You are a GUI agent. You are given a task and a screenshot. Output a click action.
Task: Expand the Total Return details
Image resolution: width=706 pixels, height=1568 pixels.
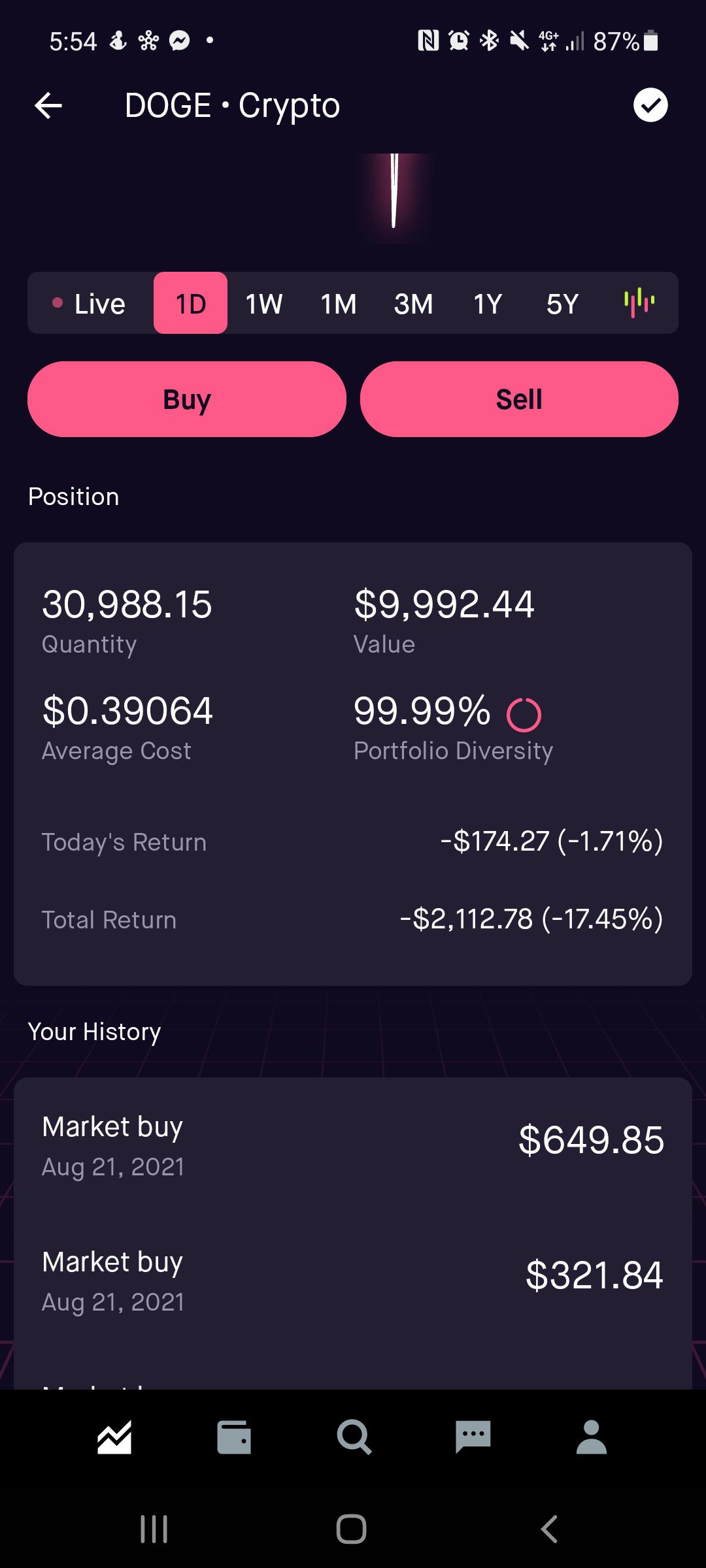click(x=353, y=919)
